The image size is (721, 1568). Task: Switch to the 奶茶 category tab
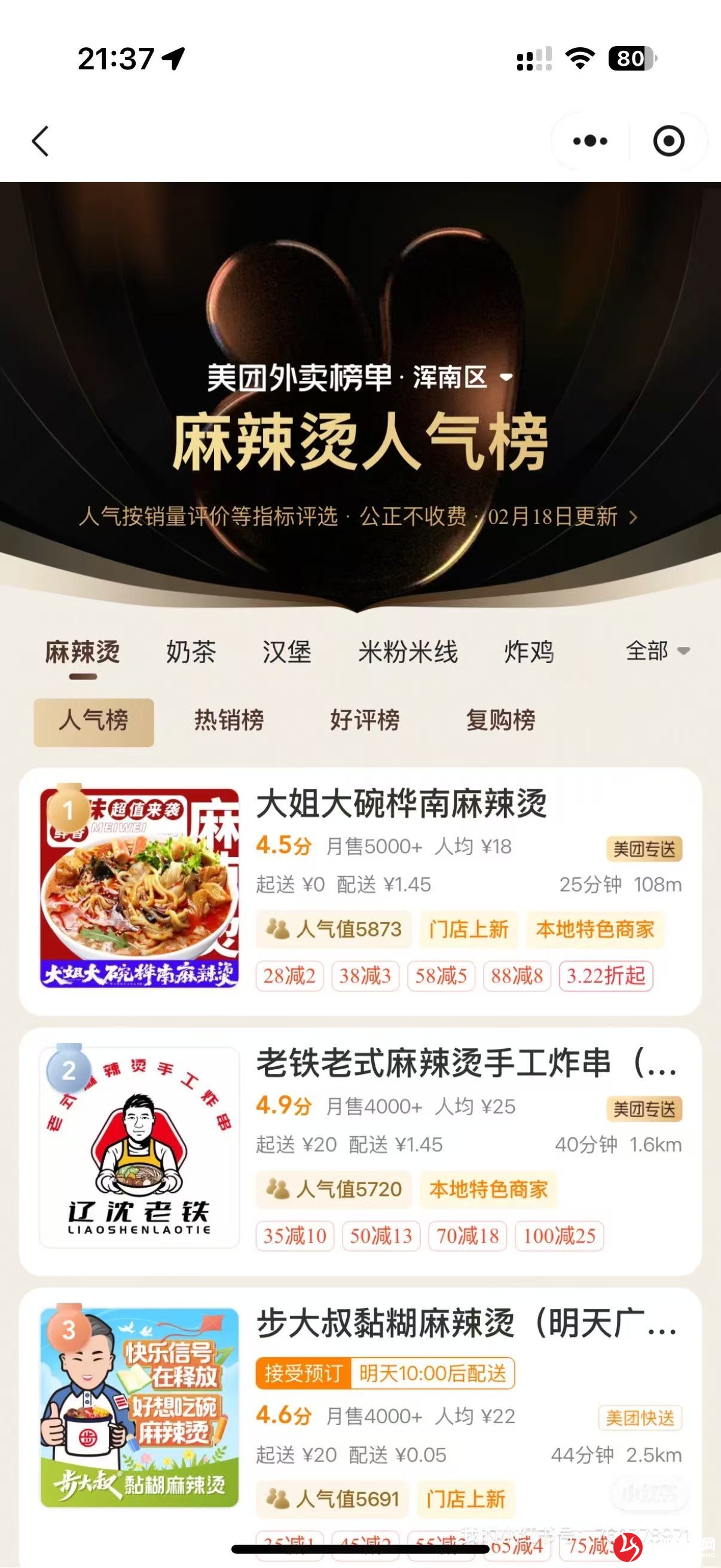tap(191, 652)
